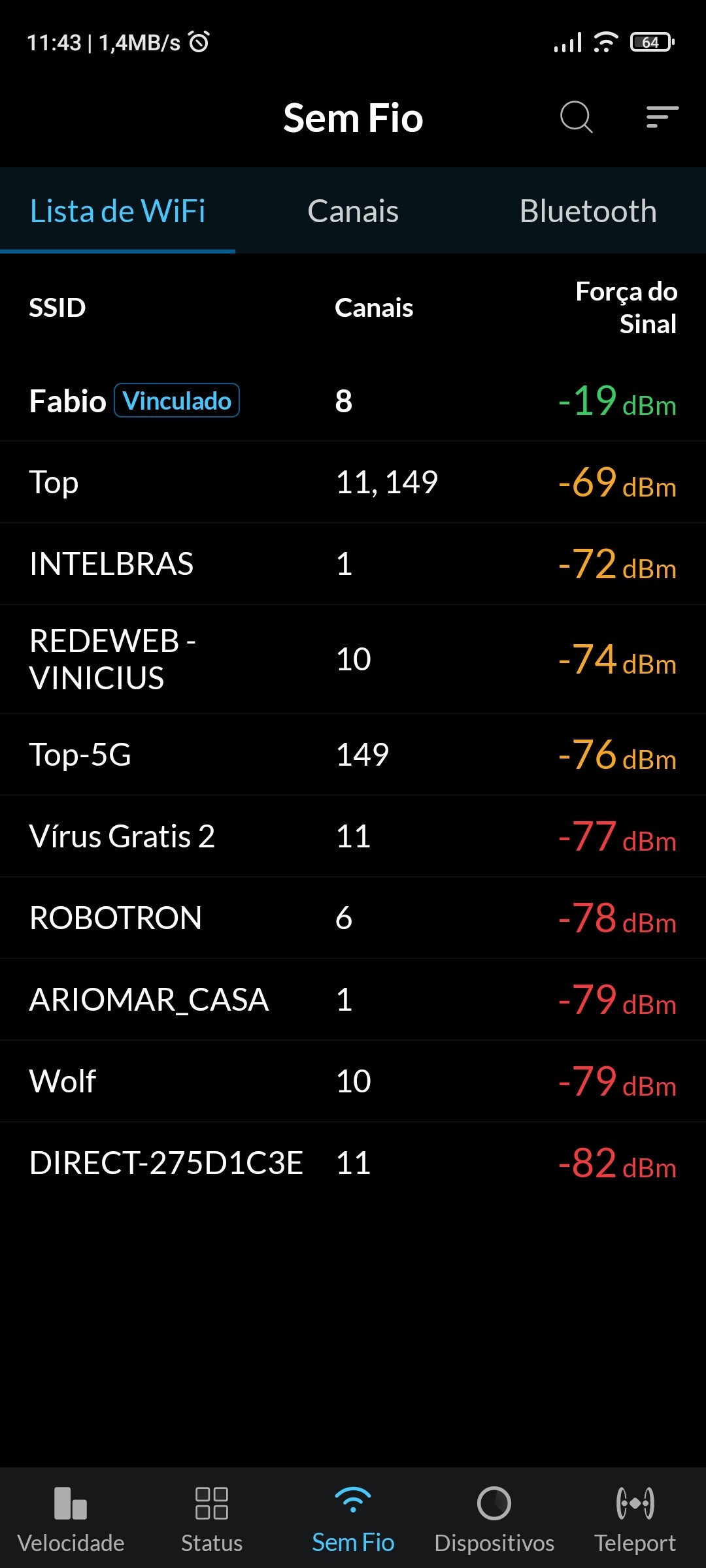
Task: Tap the Sem Fio bottom tab
Action: (x=353, y=1518)
